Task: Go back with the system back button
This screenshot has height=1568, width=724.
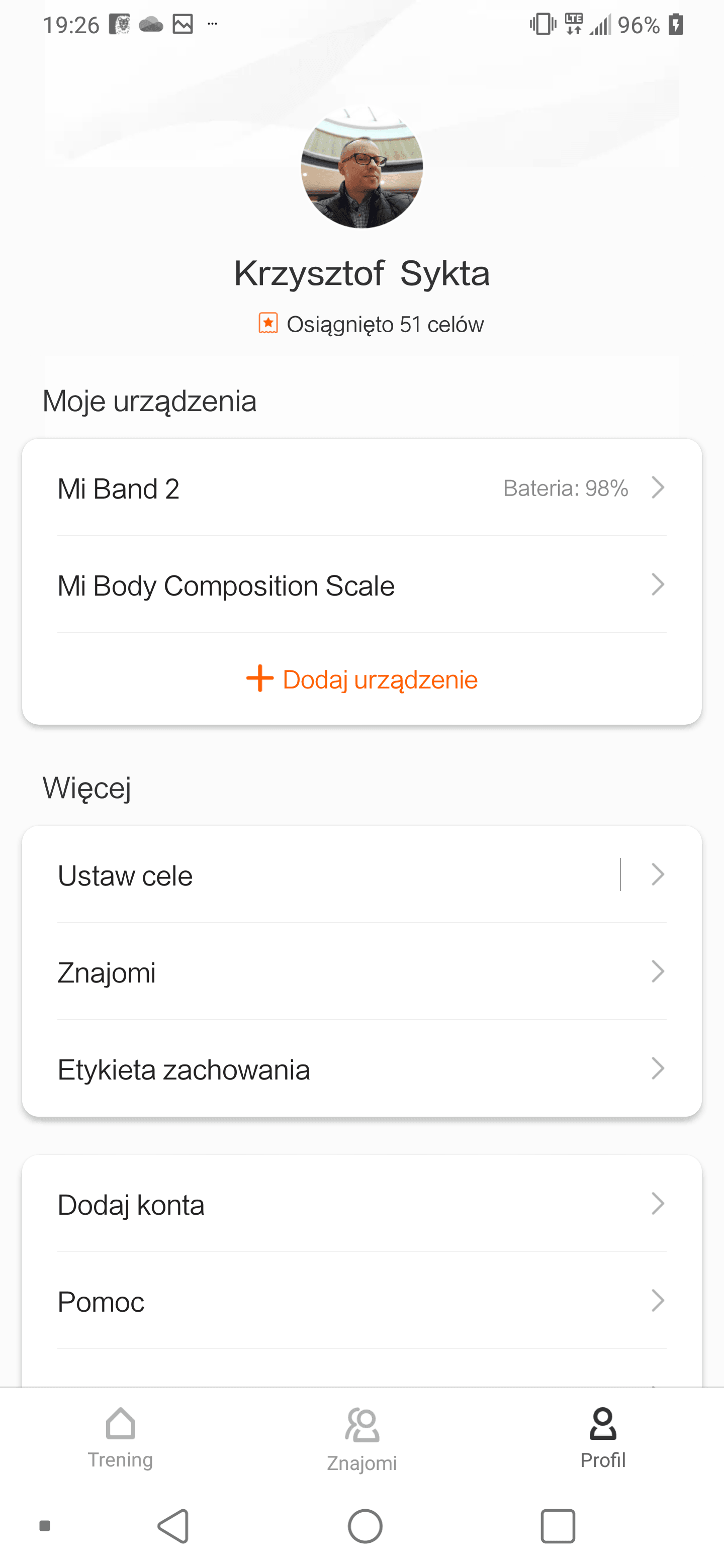Action: [174, 1526]
